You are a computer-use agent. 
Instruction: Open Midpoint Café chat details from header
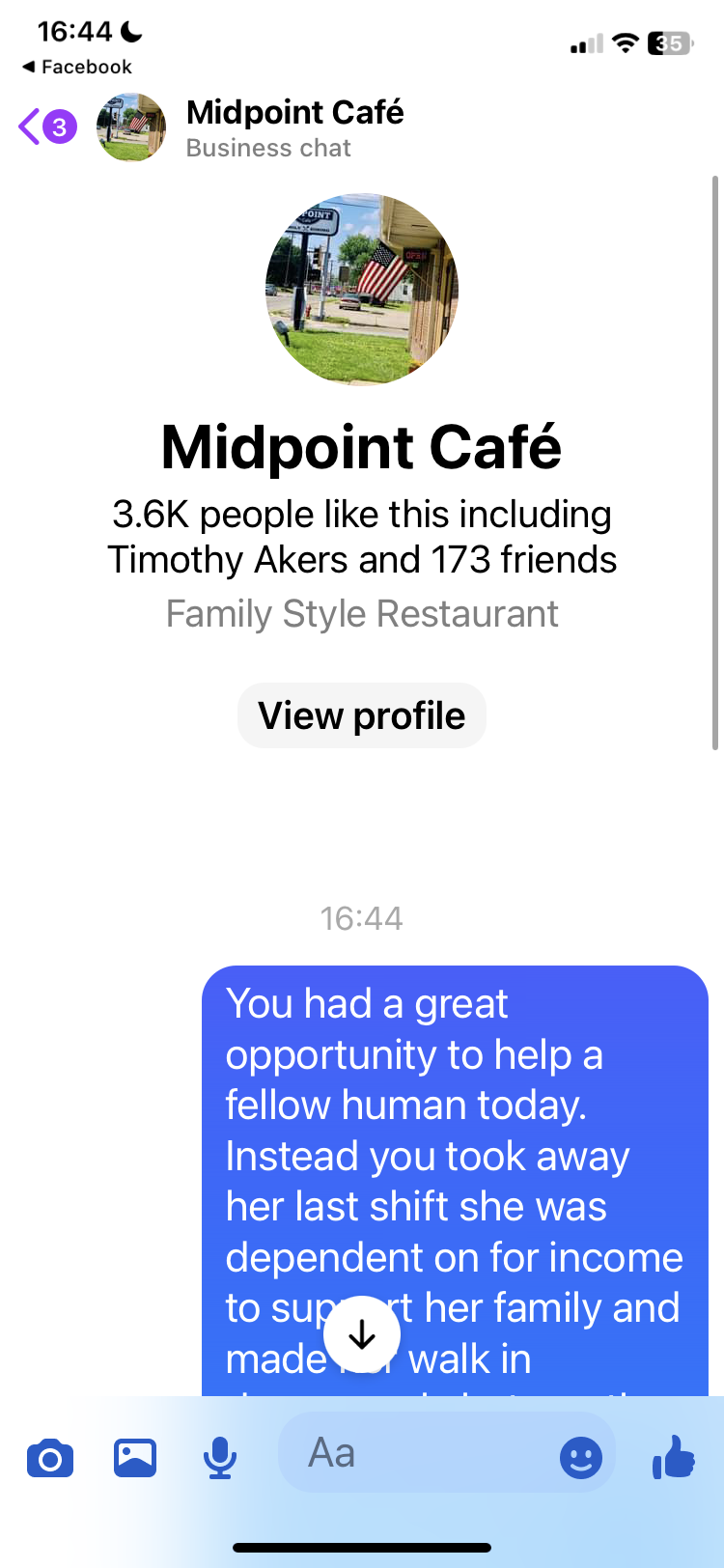pos(294,127)
